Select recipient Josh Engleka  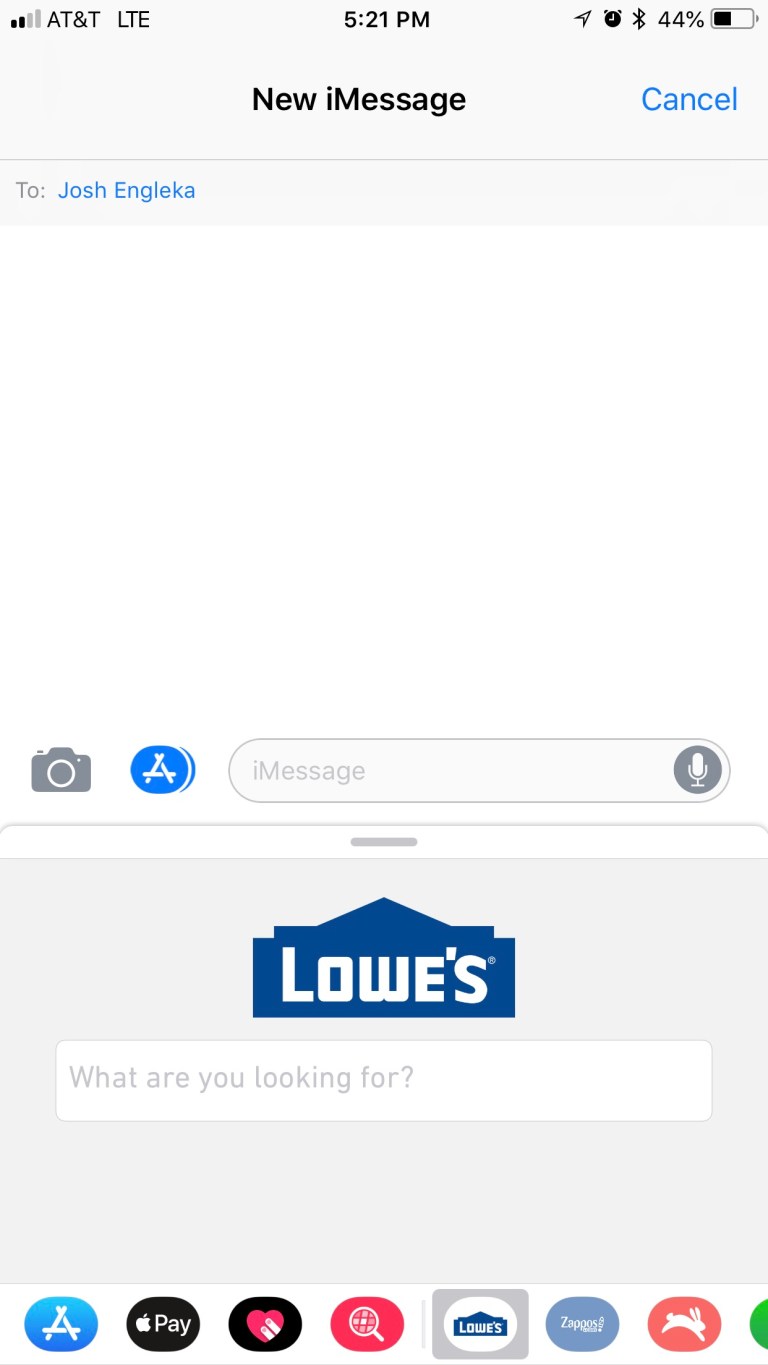[x=126, y=190]
